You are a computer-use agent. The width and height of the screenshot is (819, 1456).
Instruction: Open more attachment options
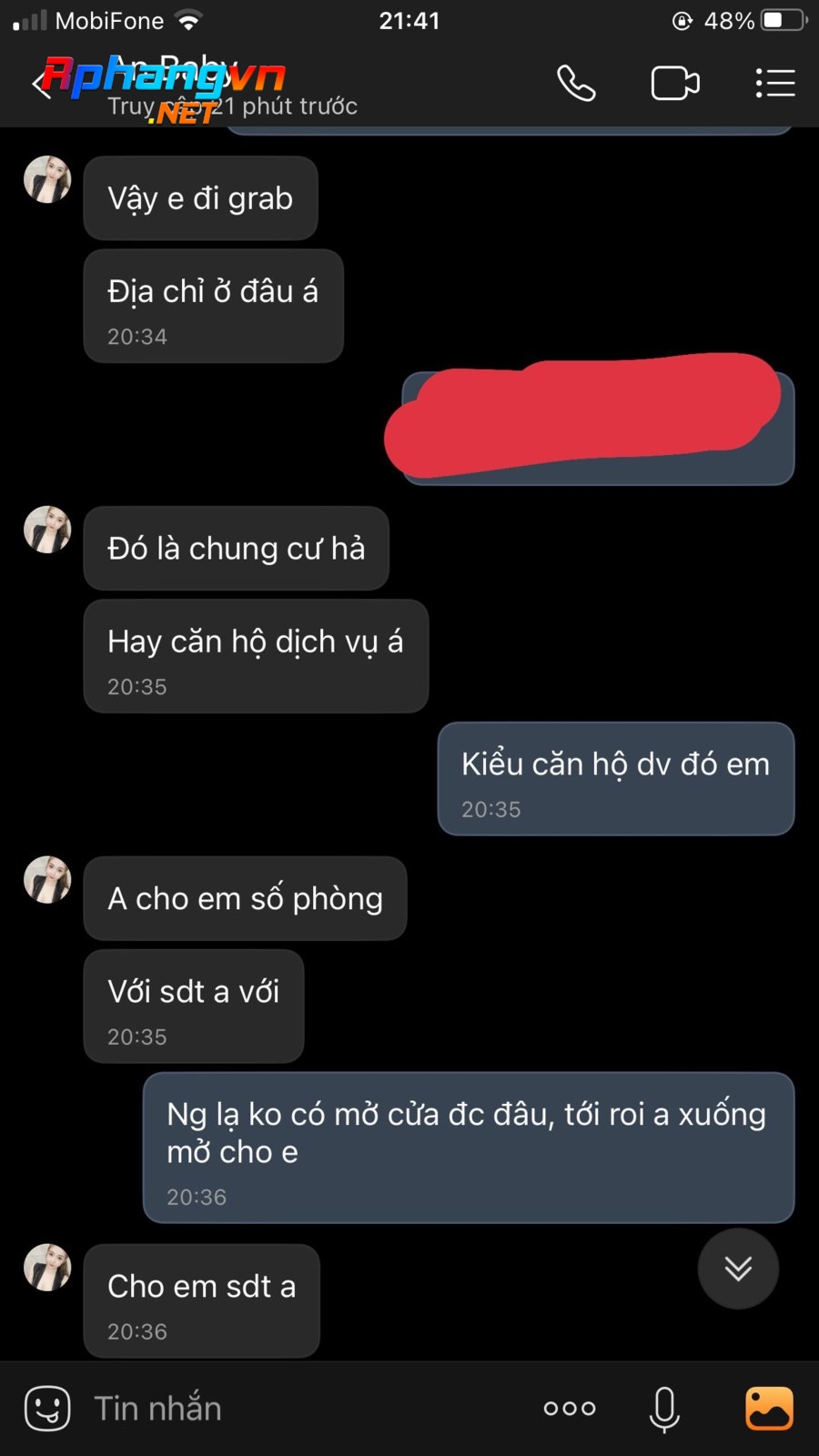click(570, 1409)
